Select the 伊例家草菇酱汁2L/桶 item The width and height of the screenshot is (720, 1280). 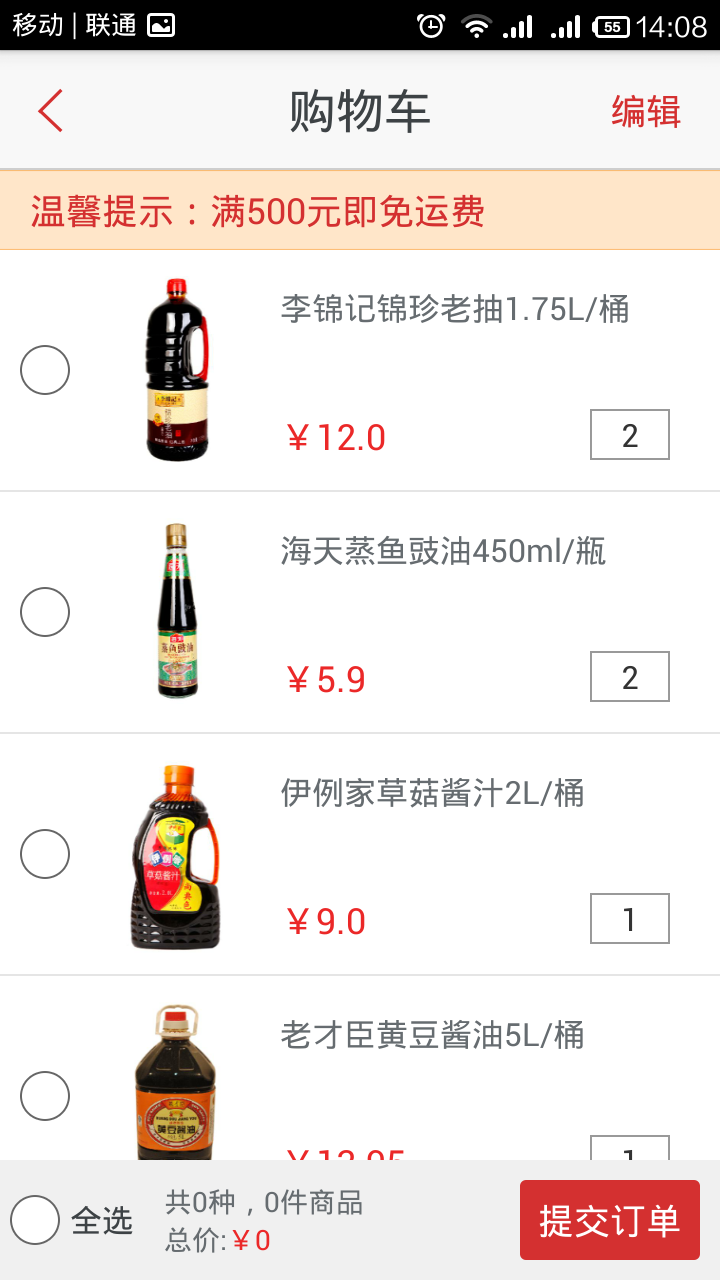pyautogui.click(x=45, y=854)
